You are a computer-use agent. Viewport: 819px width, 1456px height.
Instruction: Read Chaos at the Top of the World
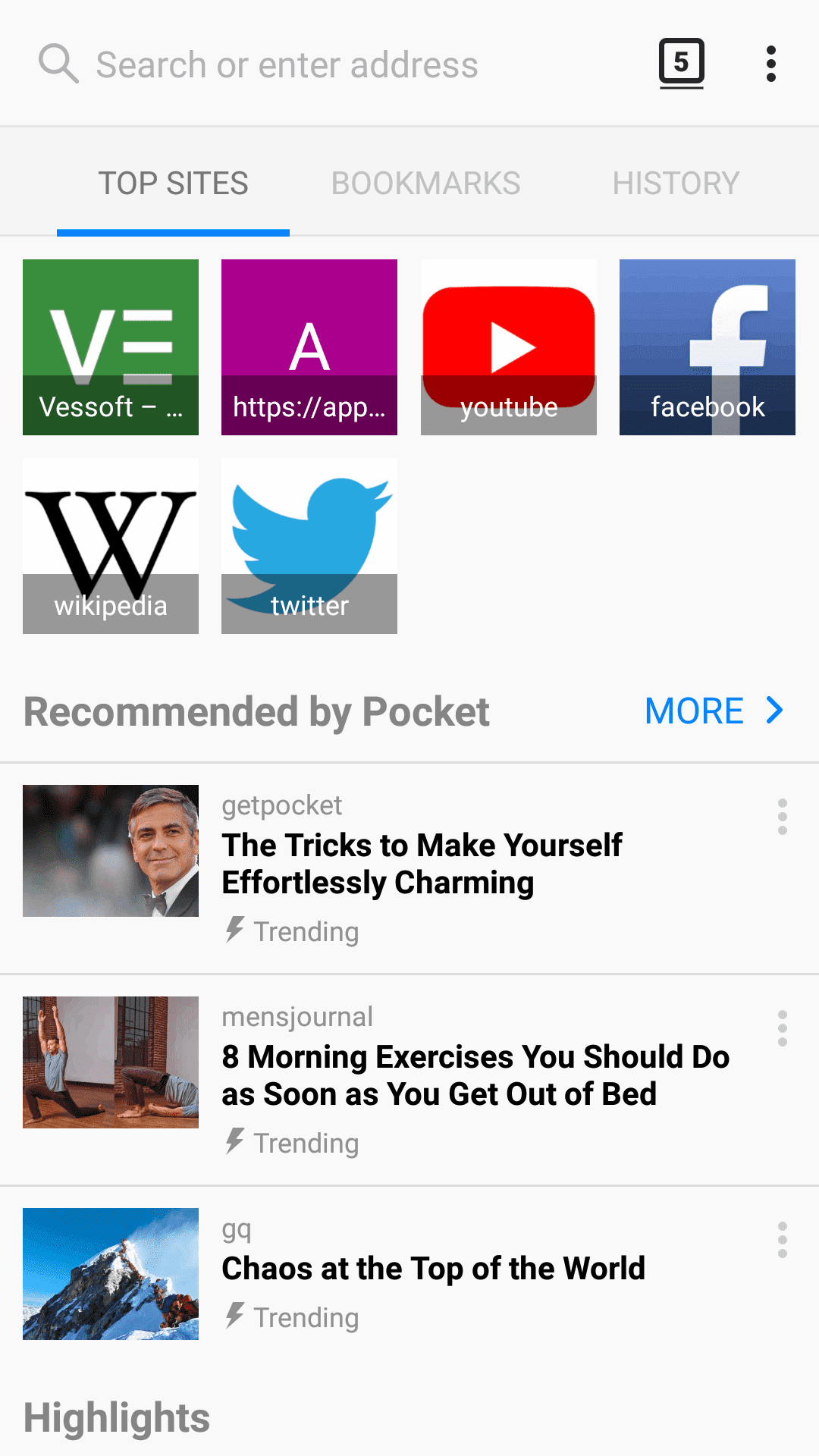click(433, 1268)
